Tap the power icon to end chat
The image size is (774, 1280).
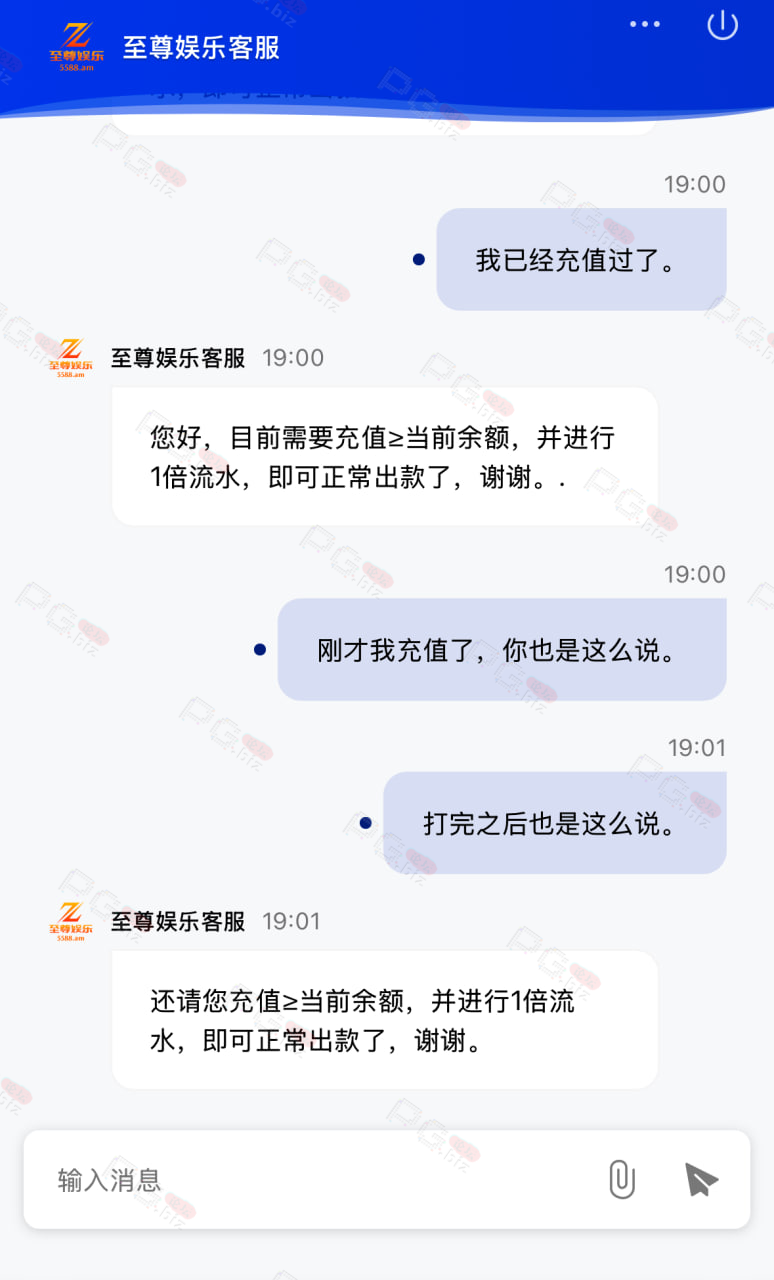[x=722, y=25]
